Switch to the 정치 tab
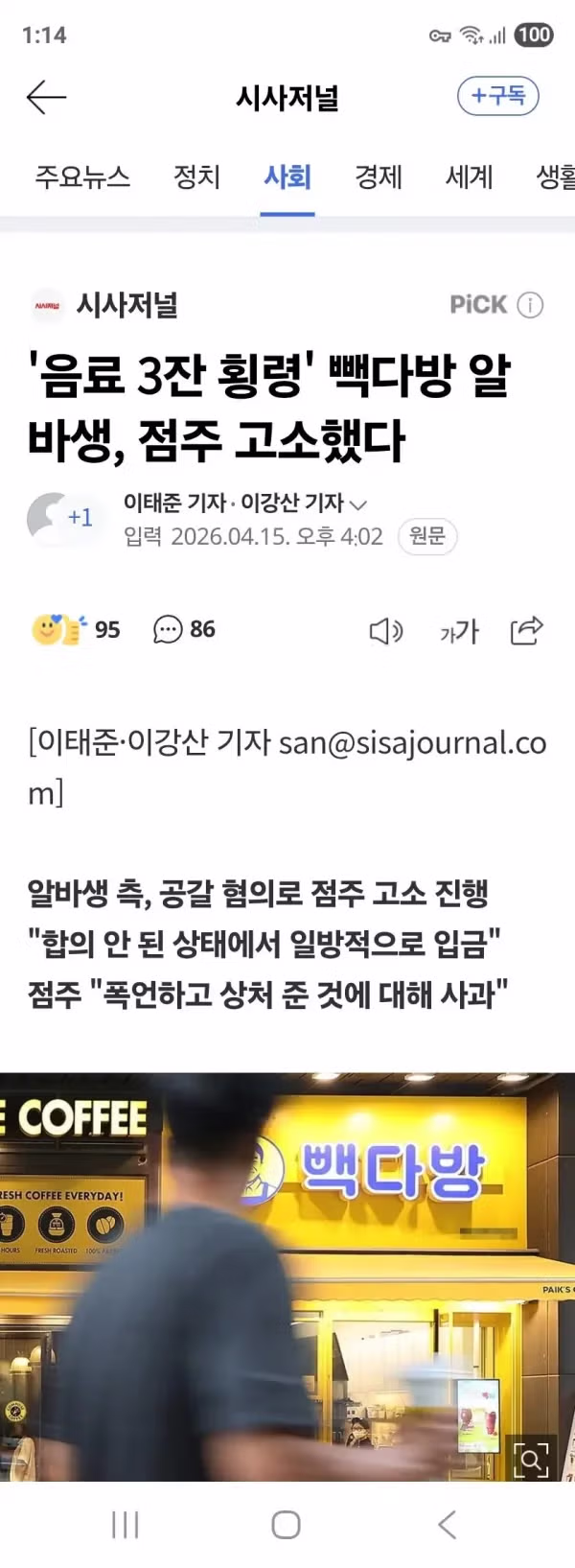The width and height of the screenshot is (575, 1568). (x=196, y=176)
